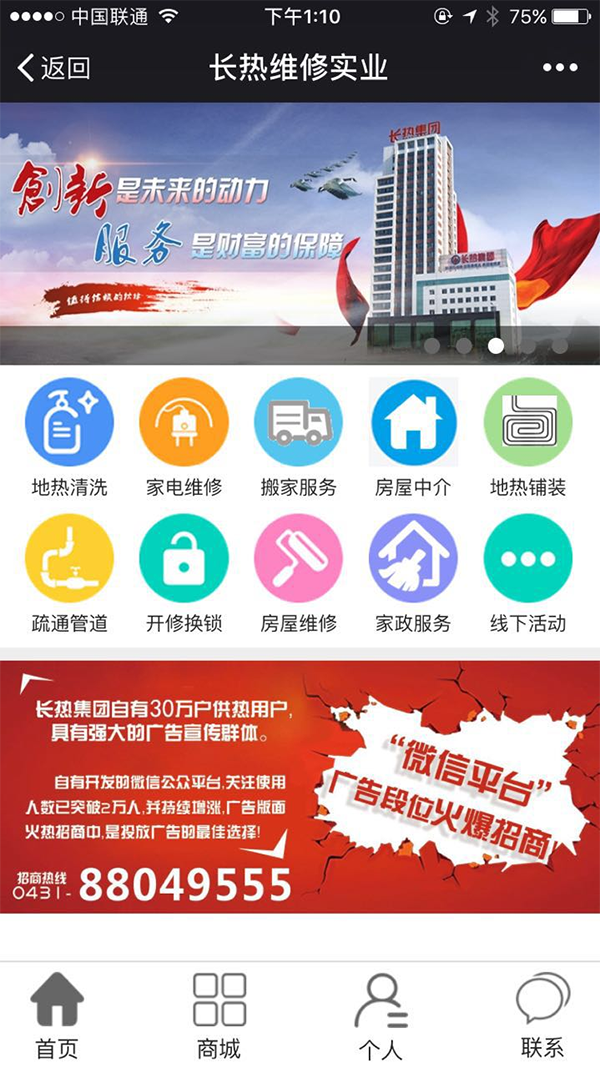Open the 长热集团 carousel banner
This screenshot has height=1068, width=600.
click(x=300, y=233)
